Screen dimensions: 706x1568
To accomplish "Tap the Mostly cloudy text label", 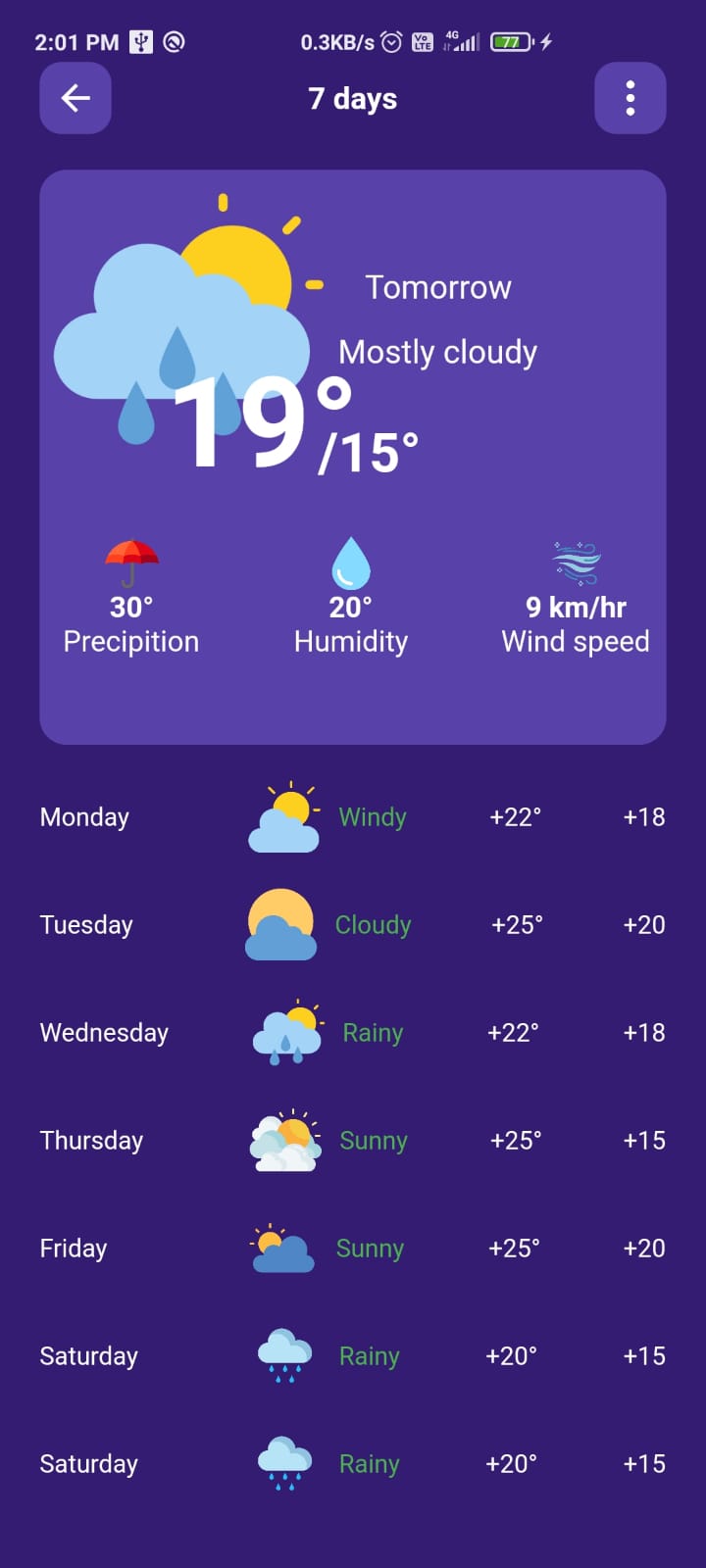I will (438, 352).
